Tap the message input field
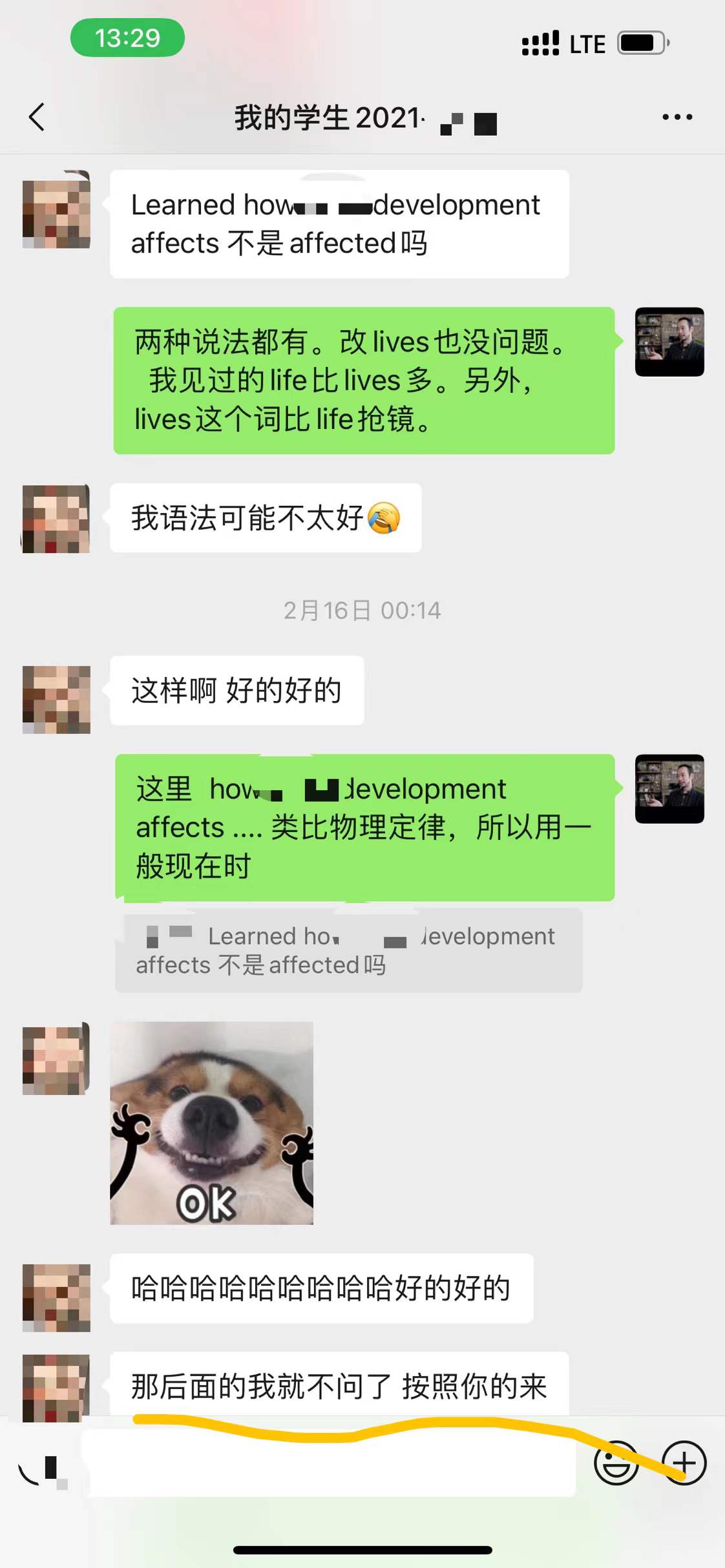Viewport: 725px width, 1568px height. [x=330, y=1463]
